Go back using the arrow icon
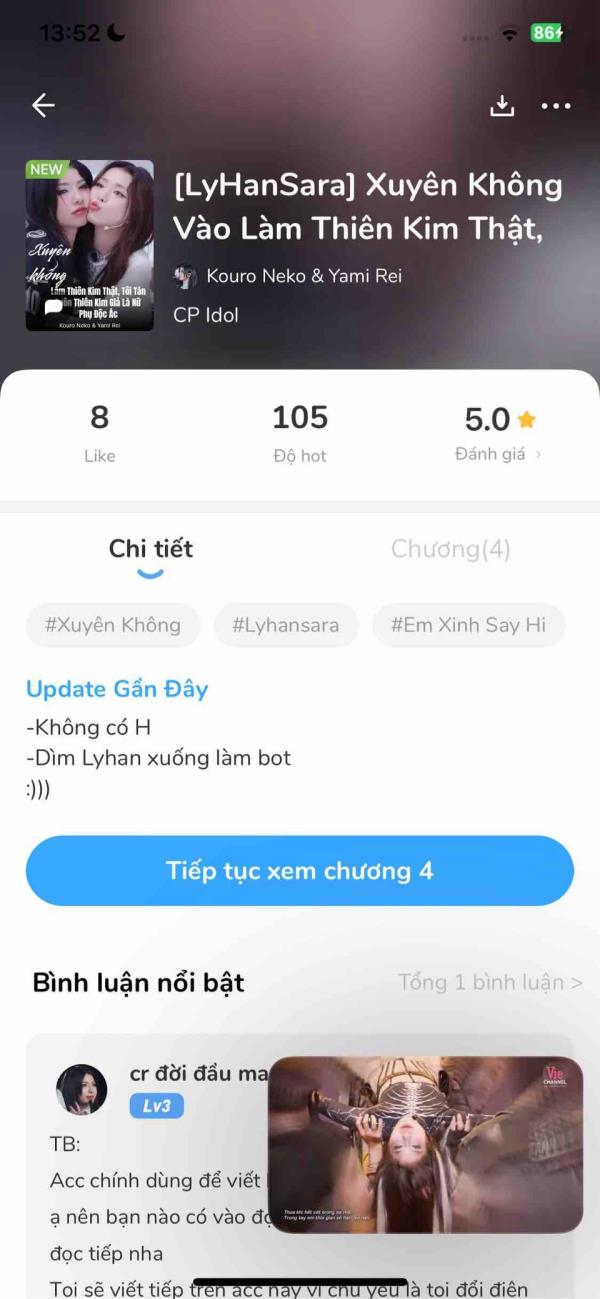This screenshot has height=1299, width=600. pyautogui.click(x=43, y=105)
